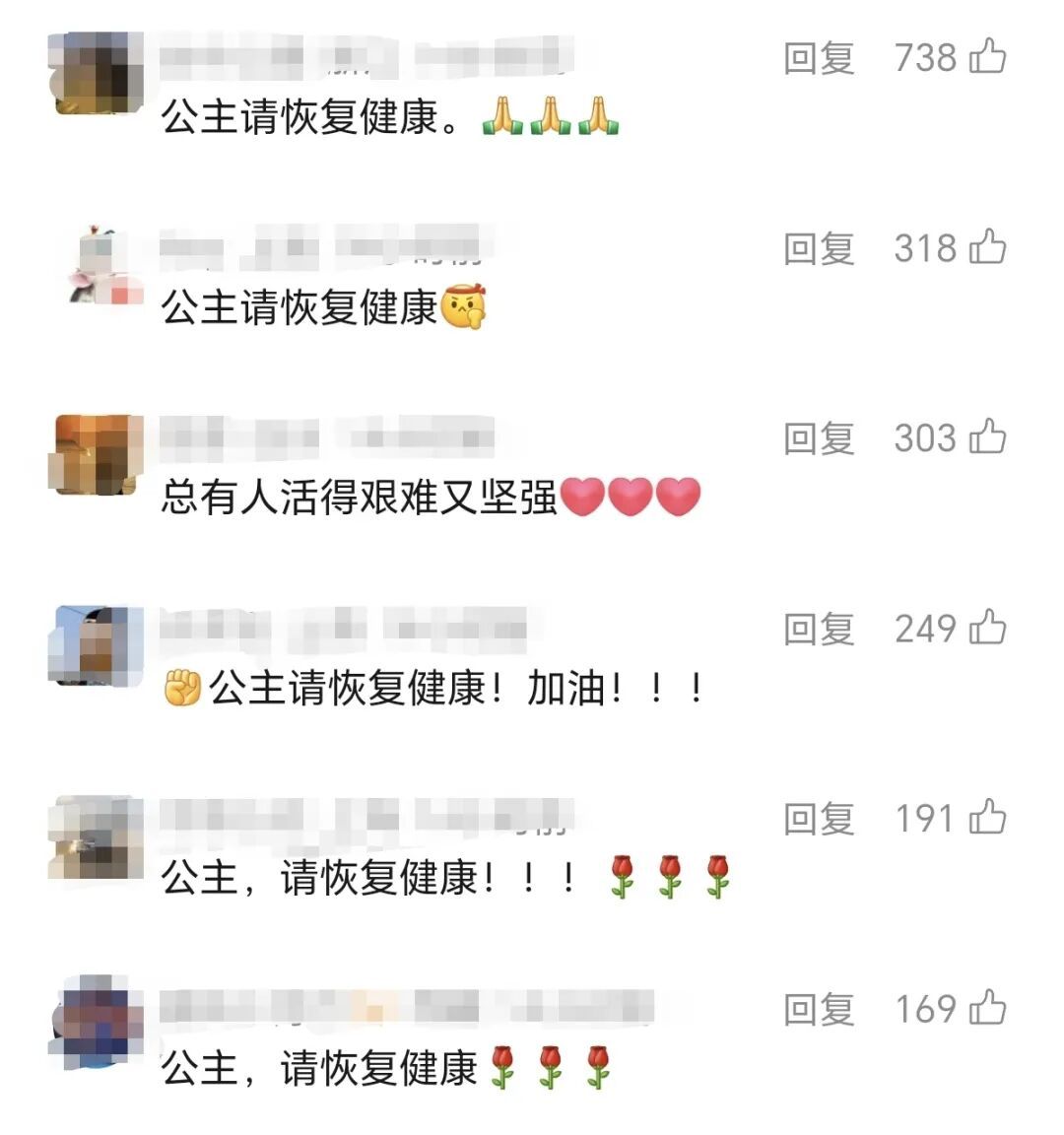Reply to the comment with 318 likes
Screen dimensions: 1064x1135
[x=819, y=248]
